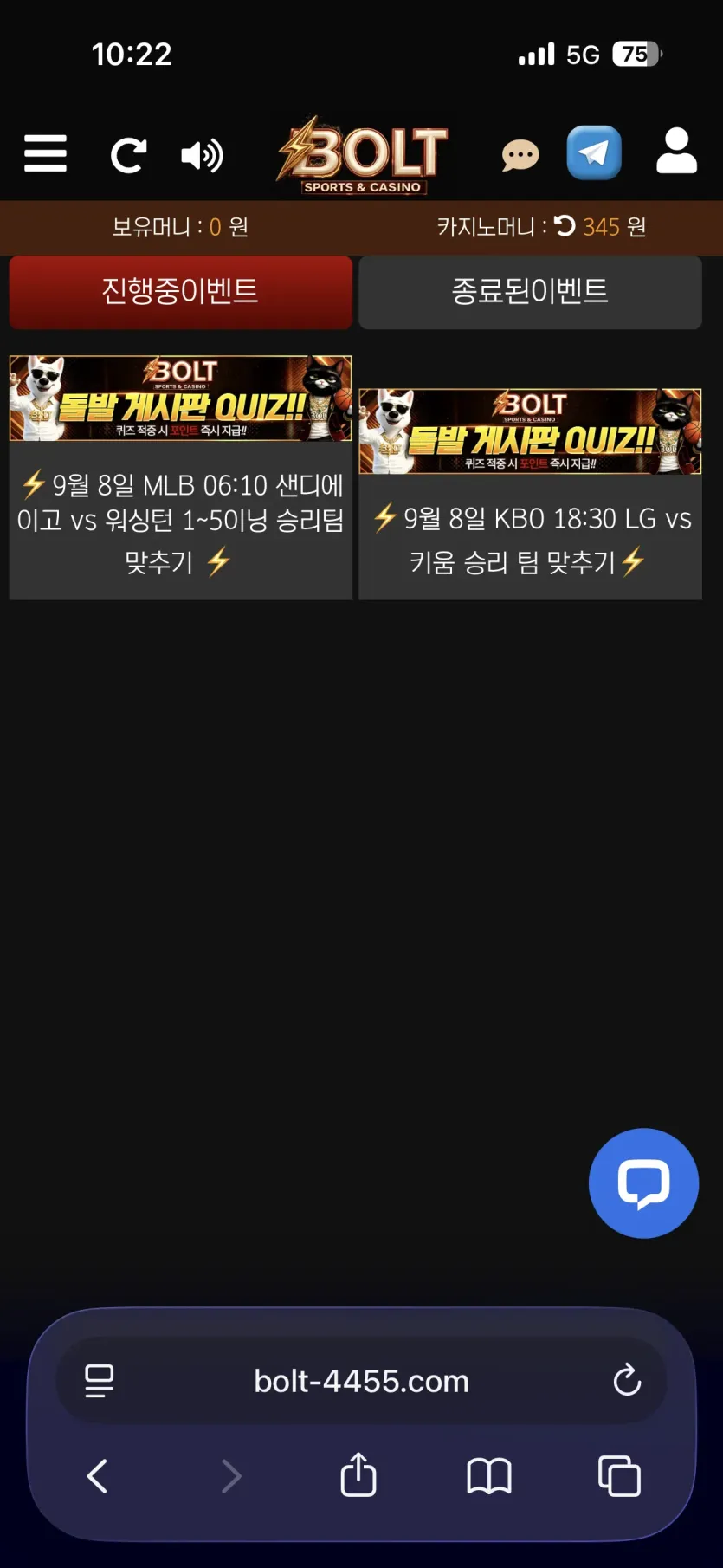Share this page

pos(358,1474)
